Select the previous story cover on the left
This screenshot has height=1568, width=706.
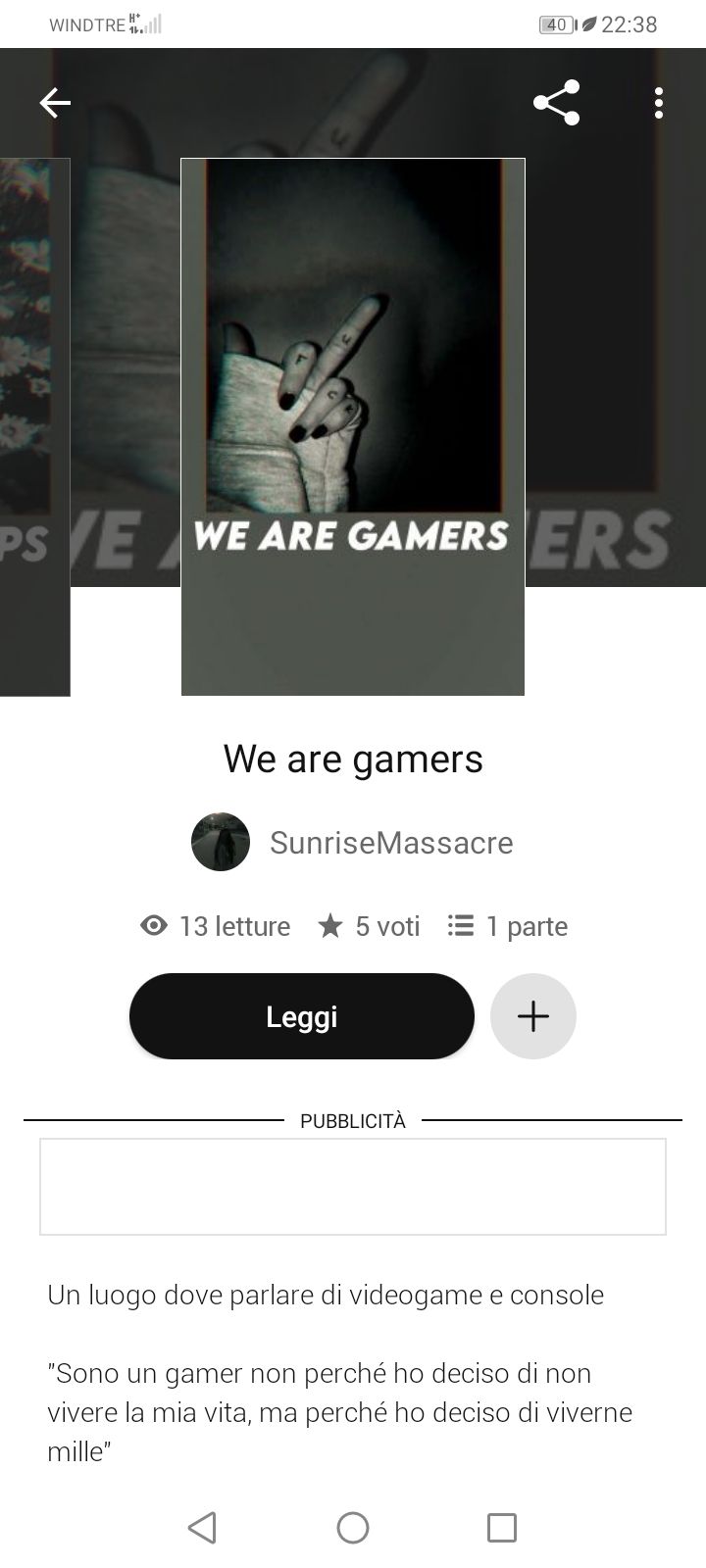(34, 426)
